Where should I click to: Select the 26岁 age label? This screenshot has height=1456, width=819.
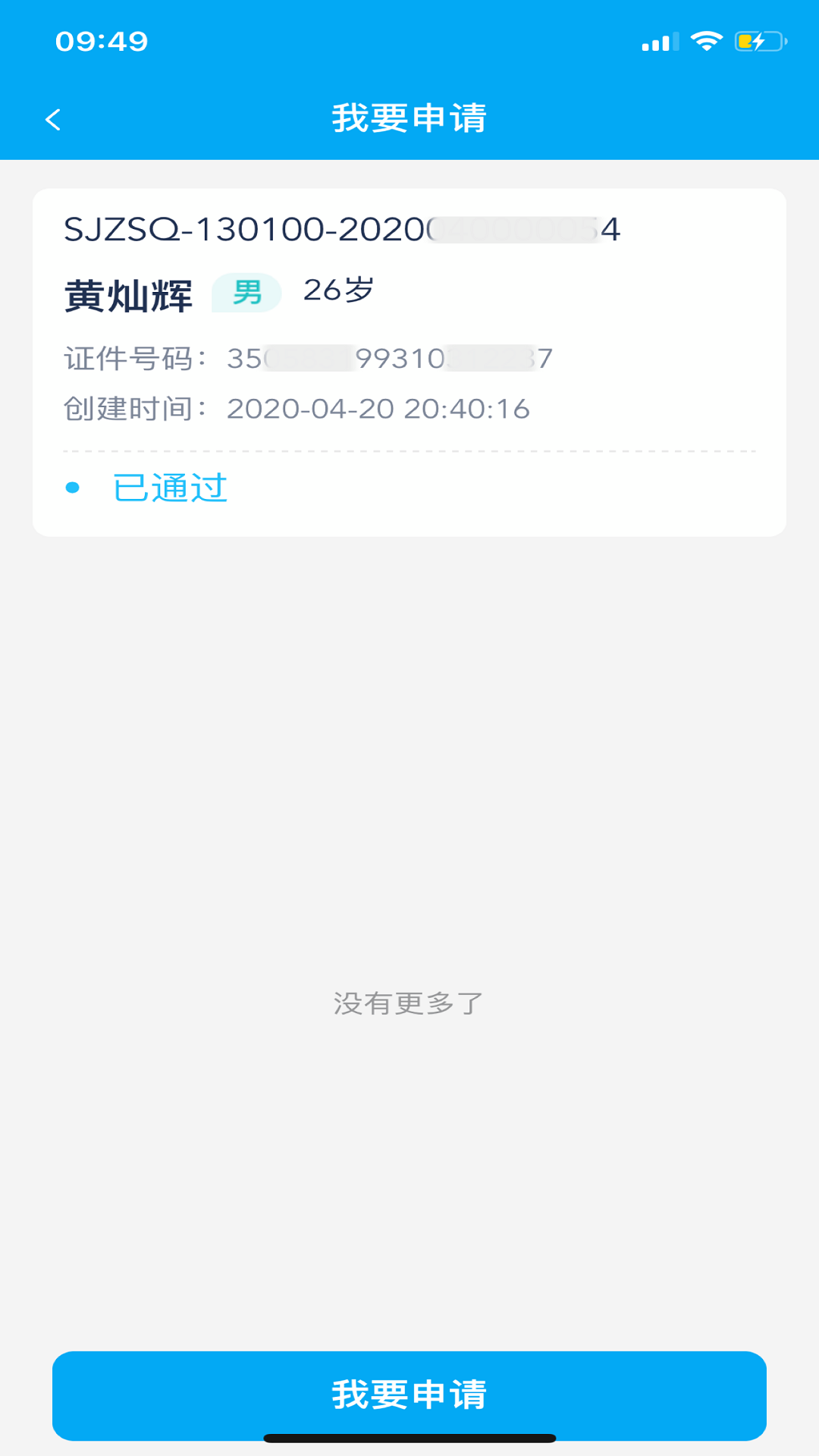[339, 290]
